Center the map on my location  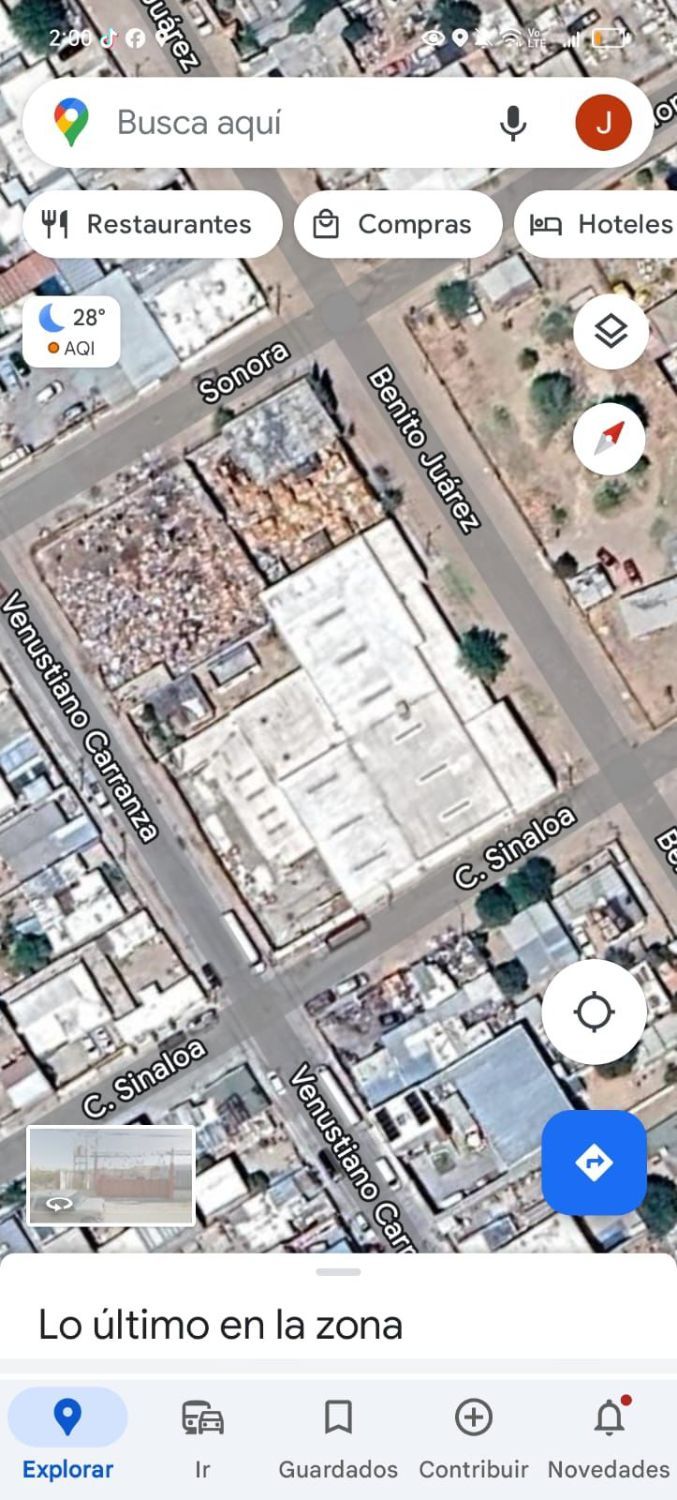click(594, 1012)
